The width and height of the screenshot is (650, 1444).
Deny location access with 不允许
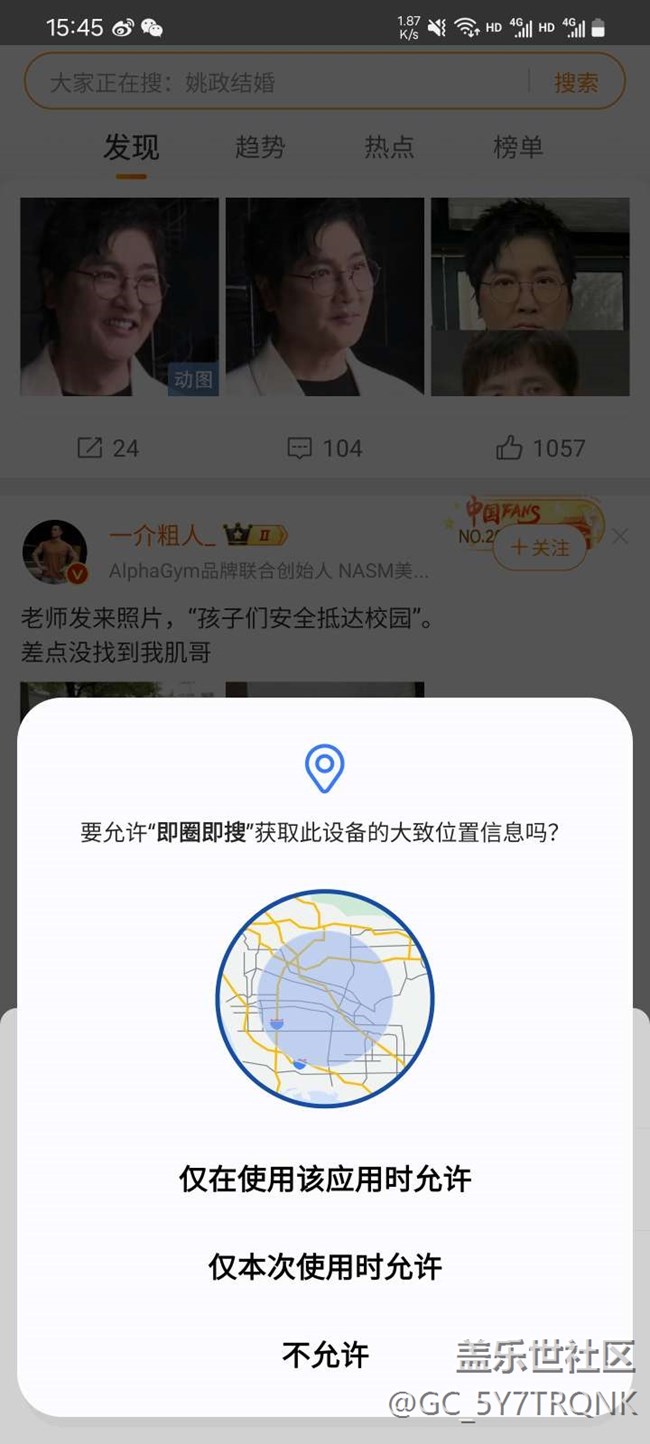point(325,1355)
